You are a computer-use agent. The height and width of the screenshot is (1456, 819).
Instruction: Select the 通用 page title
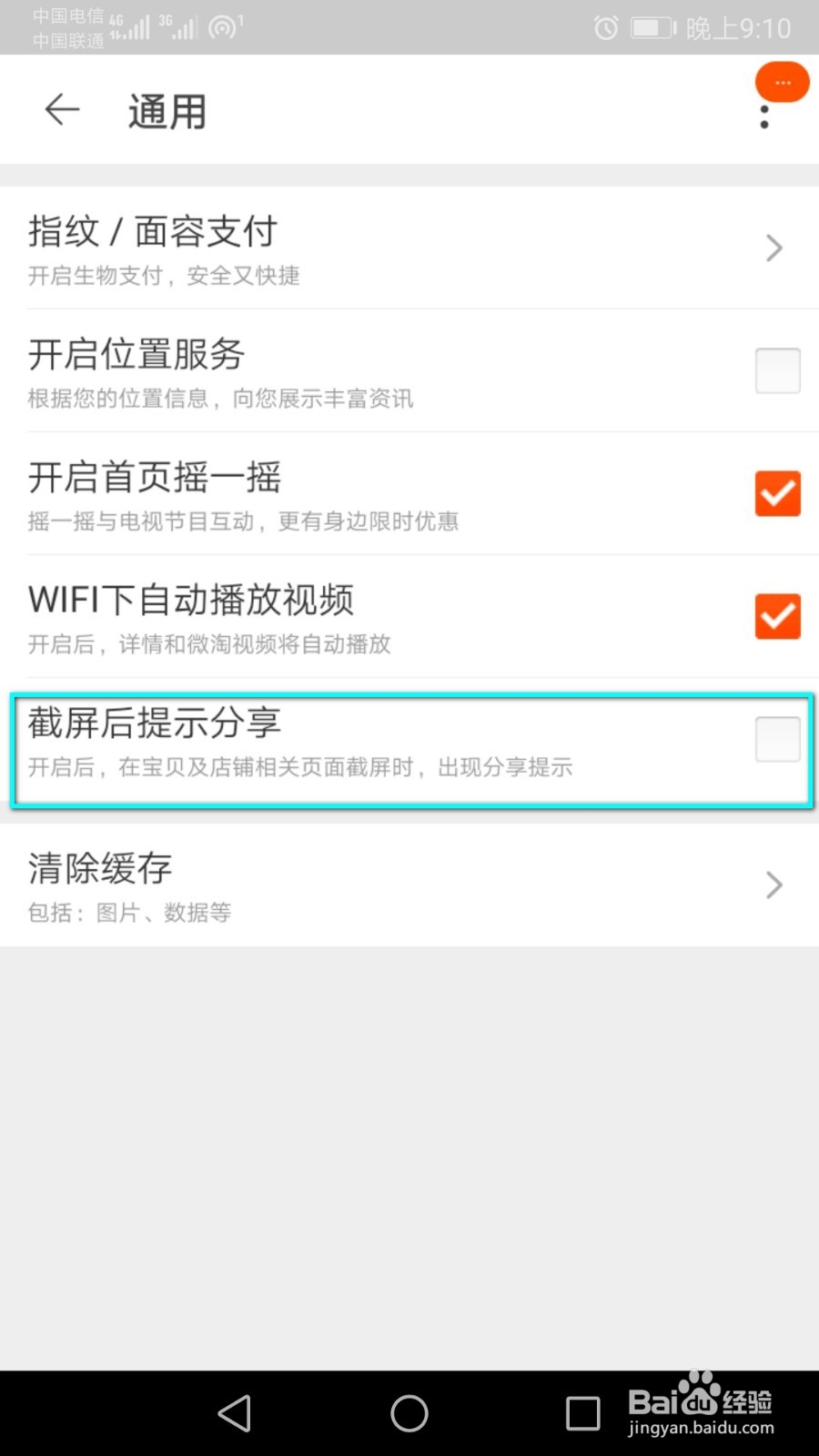pyautogui.click(x=167, y=109)
